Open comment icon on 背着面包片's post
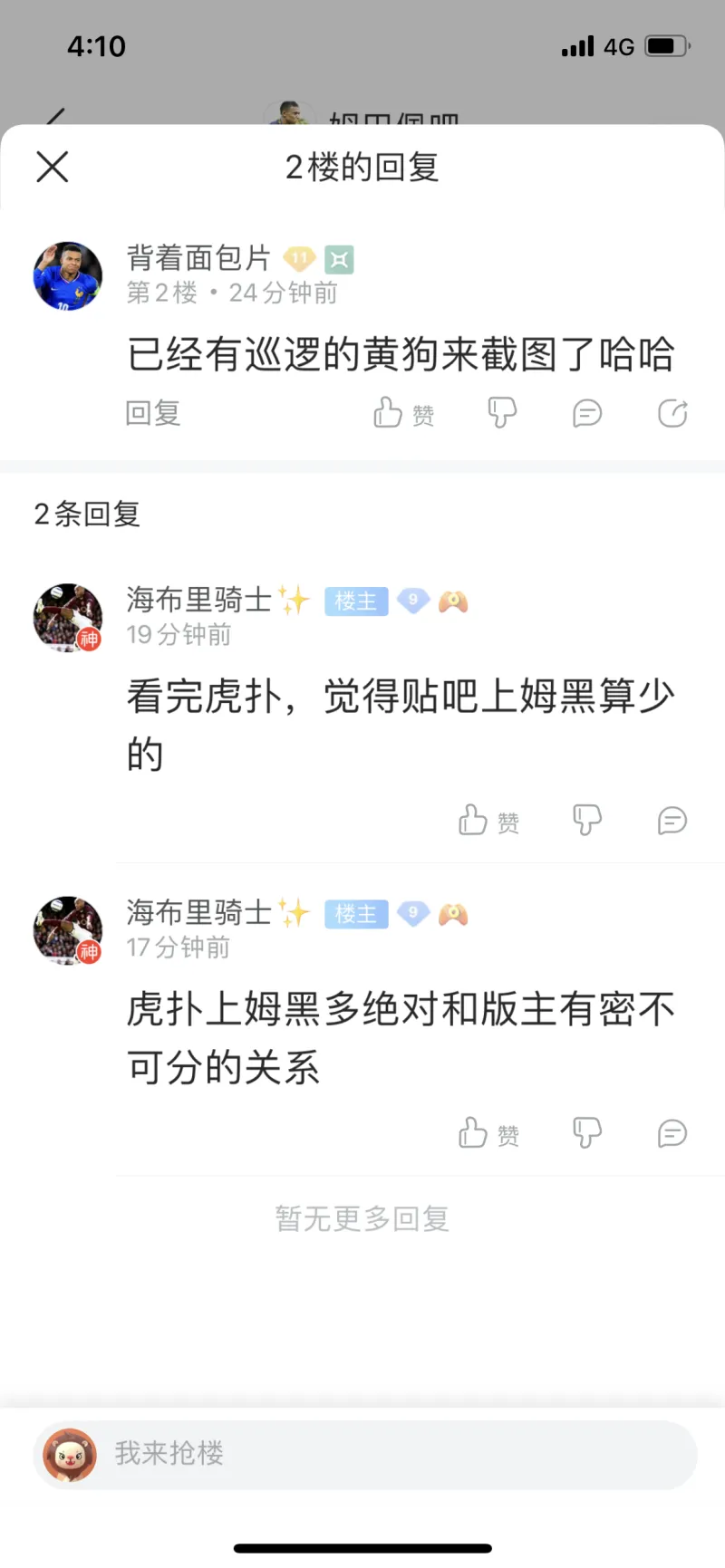The height and width of the screenshot is (1568, 725). (x=587, y=413)
